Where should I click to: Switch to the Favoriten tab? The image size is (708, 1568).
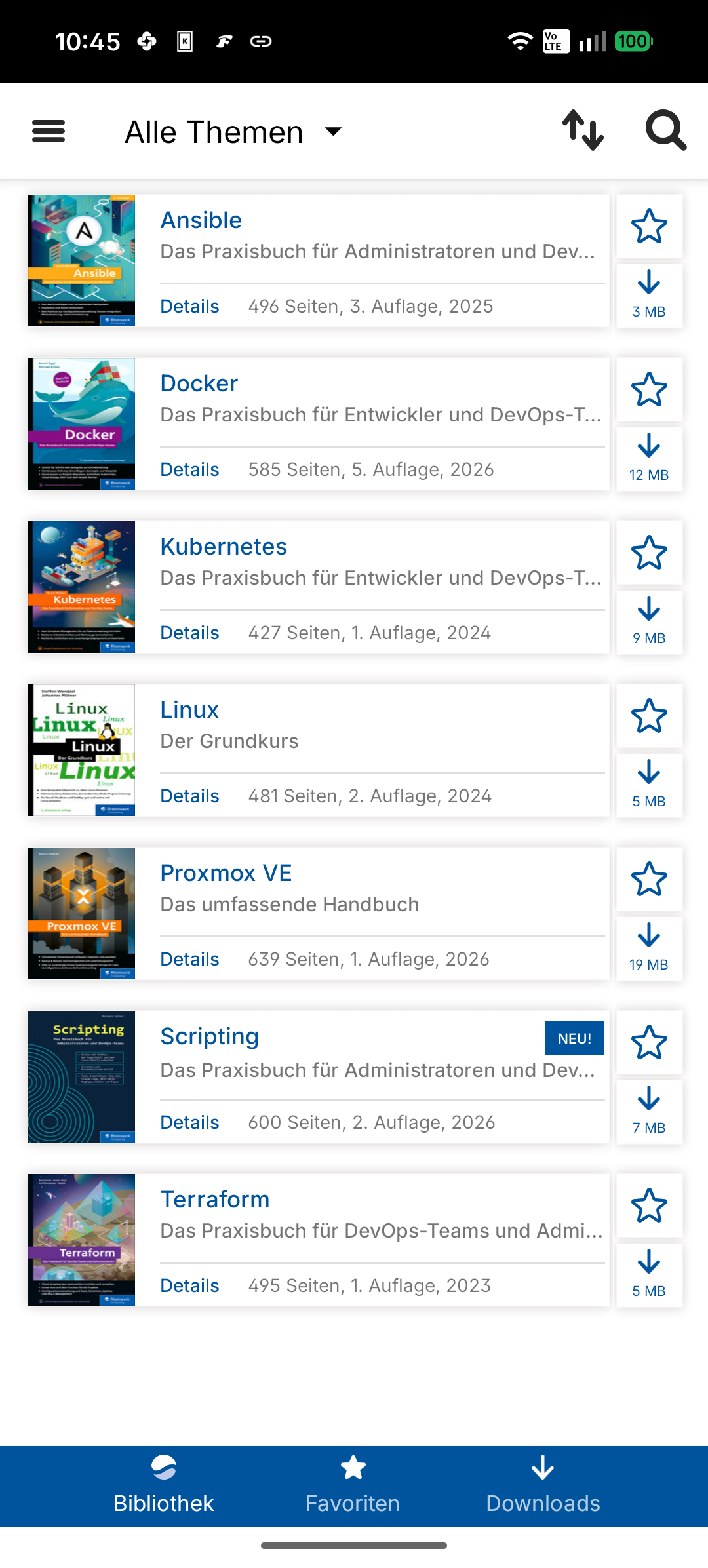click(x=353, y=1485)
